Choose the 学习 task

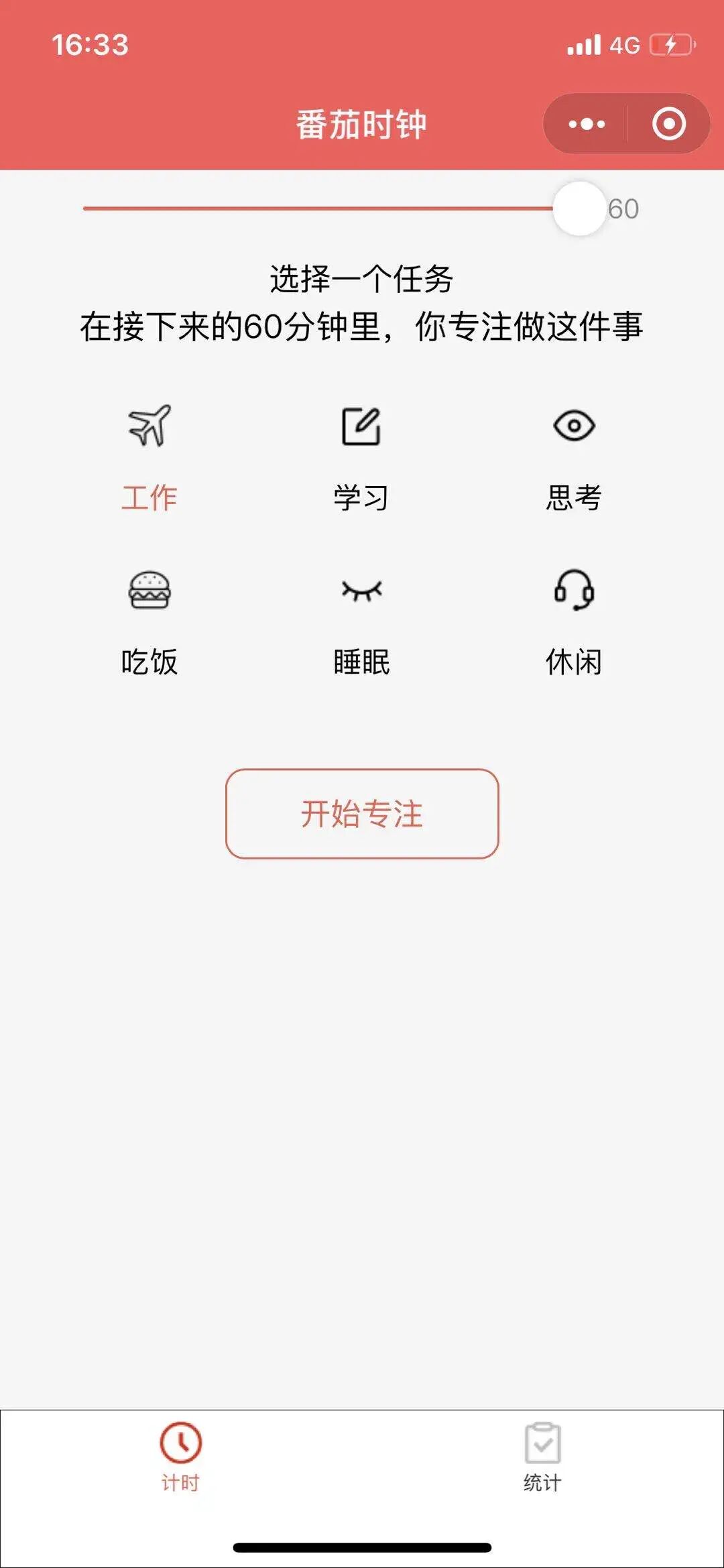pyautogui.click(x=361, y=459)
